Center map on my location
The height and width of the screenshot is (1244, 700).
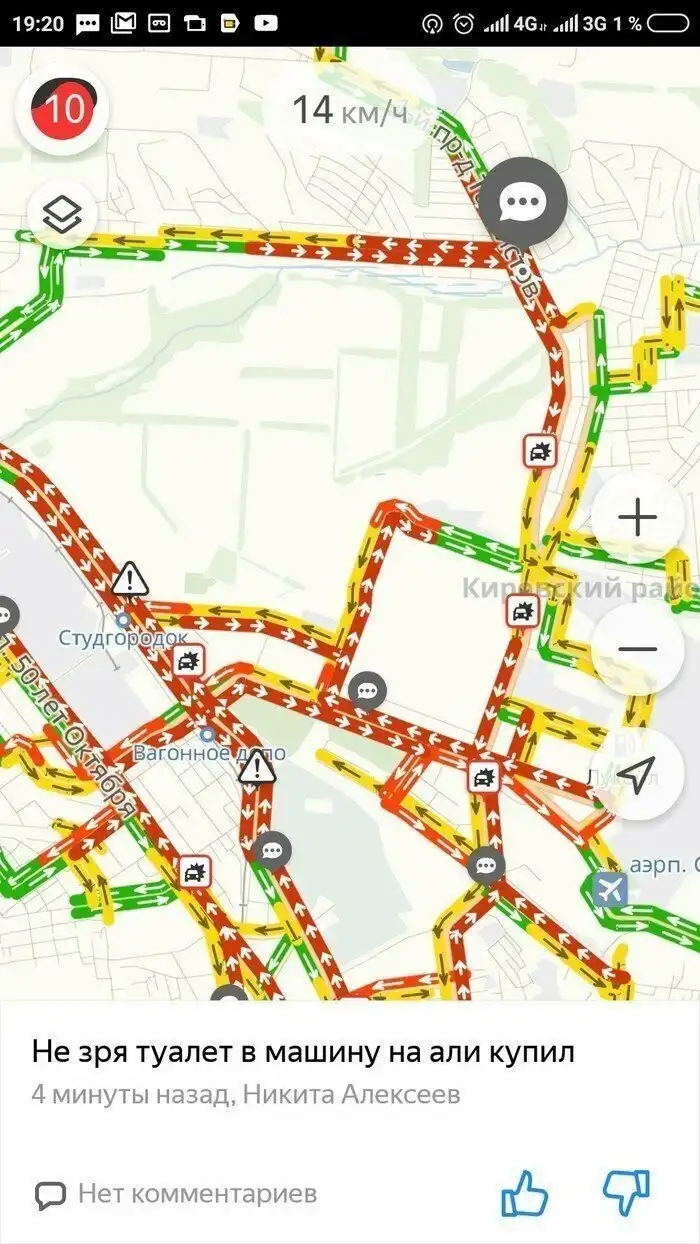click(637, 772)
